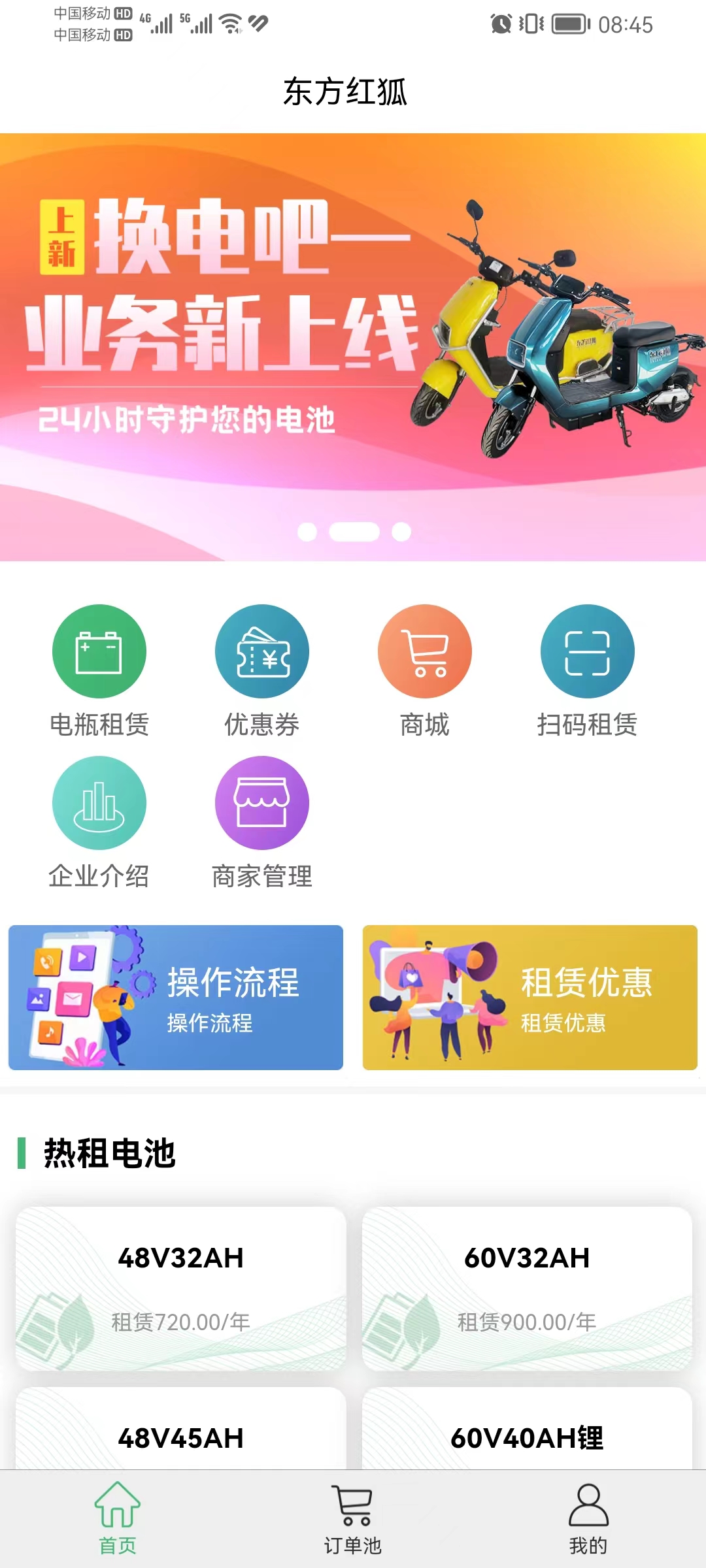Switch to the 我的 profile tab
This screenshot has width=706, height=1568.
tap(588, 1520)
